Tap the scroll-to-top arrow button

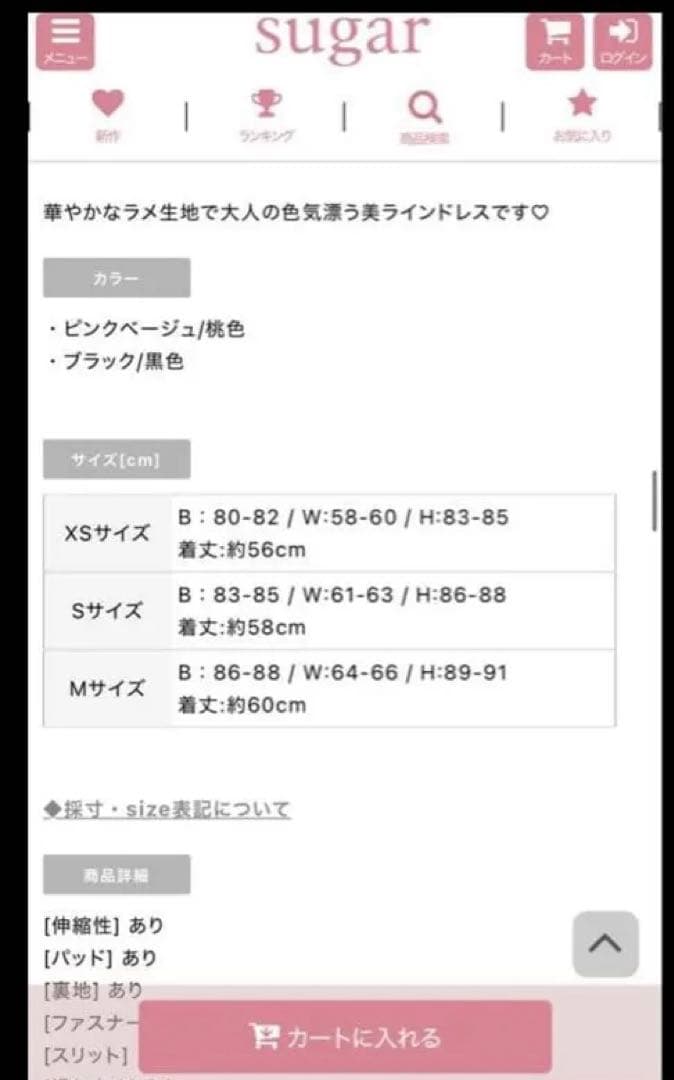pos(605,944)
